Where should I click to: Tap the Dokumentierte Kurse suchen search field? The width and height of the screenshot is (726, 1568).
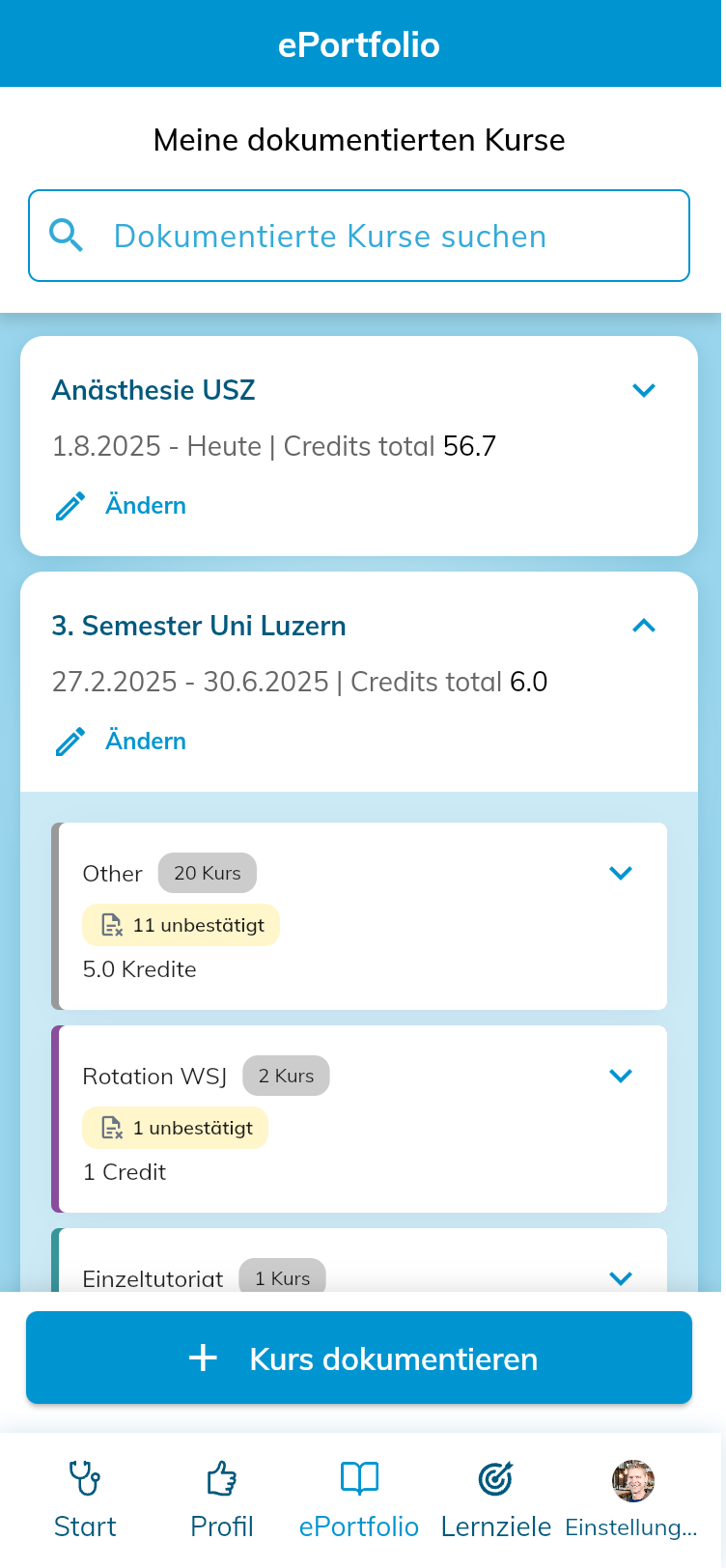359,236
